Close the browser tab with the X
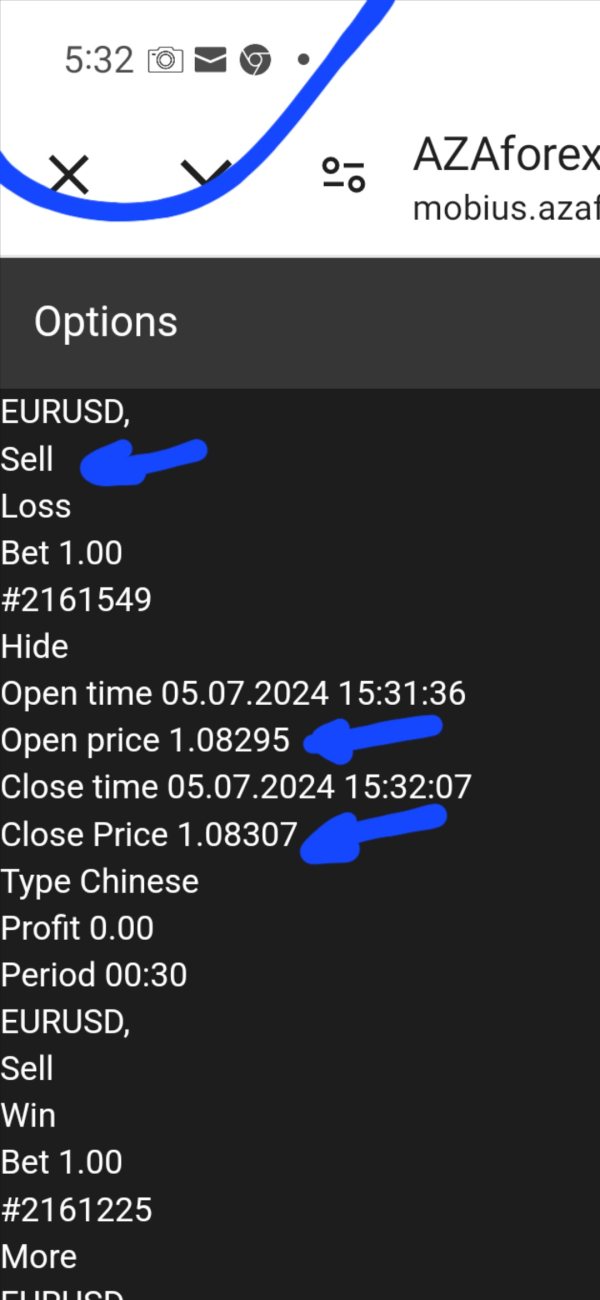 pyautogui.click(x=69, y=176)
